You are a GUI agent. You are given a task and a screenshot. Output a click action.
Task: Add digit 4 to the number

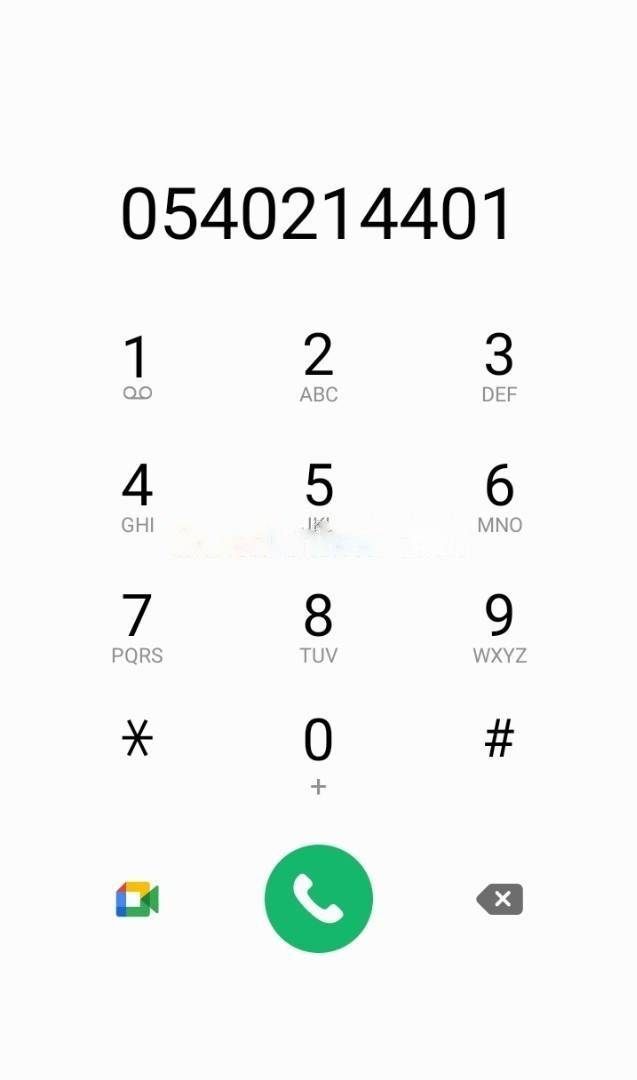point(137,497)
